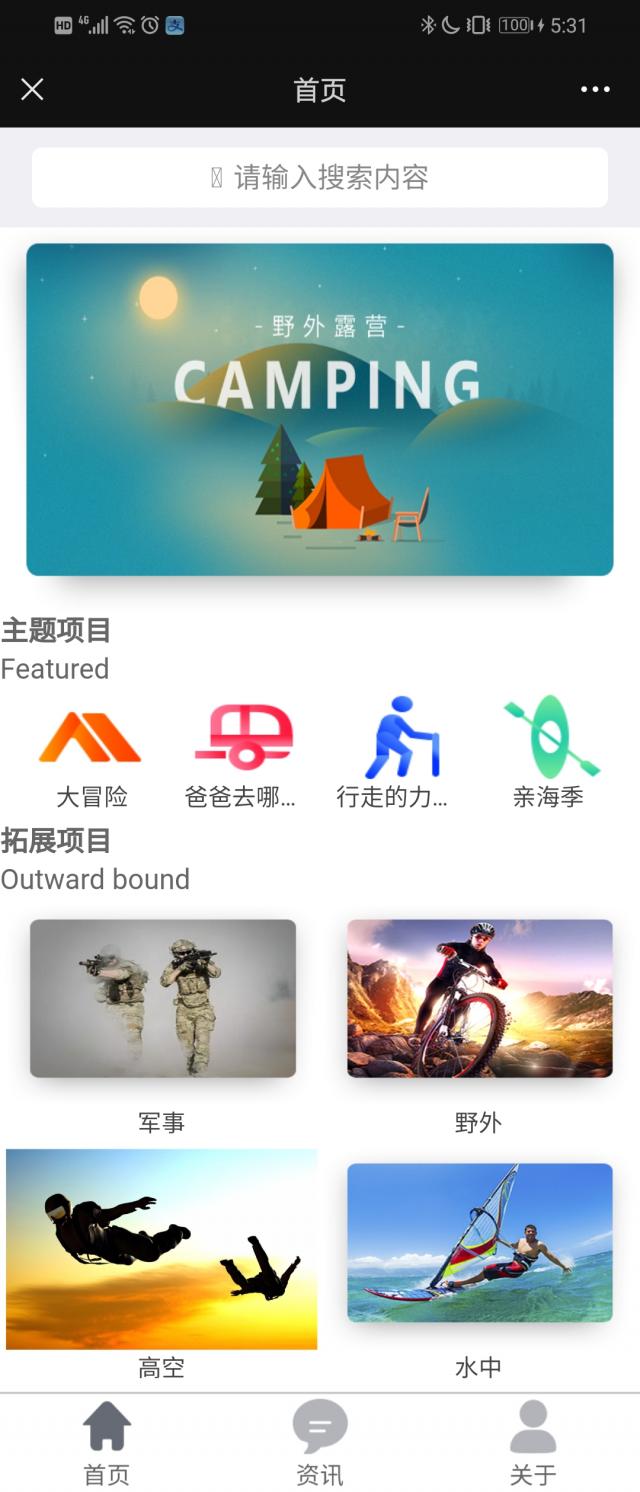The height and width of the screenshot is (1492, 640).
Task: Open the 军事 outward bound card
Action: pyautogui.click(x=163, y=998)
